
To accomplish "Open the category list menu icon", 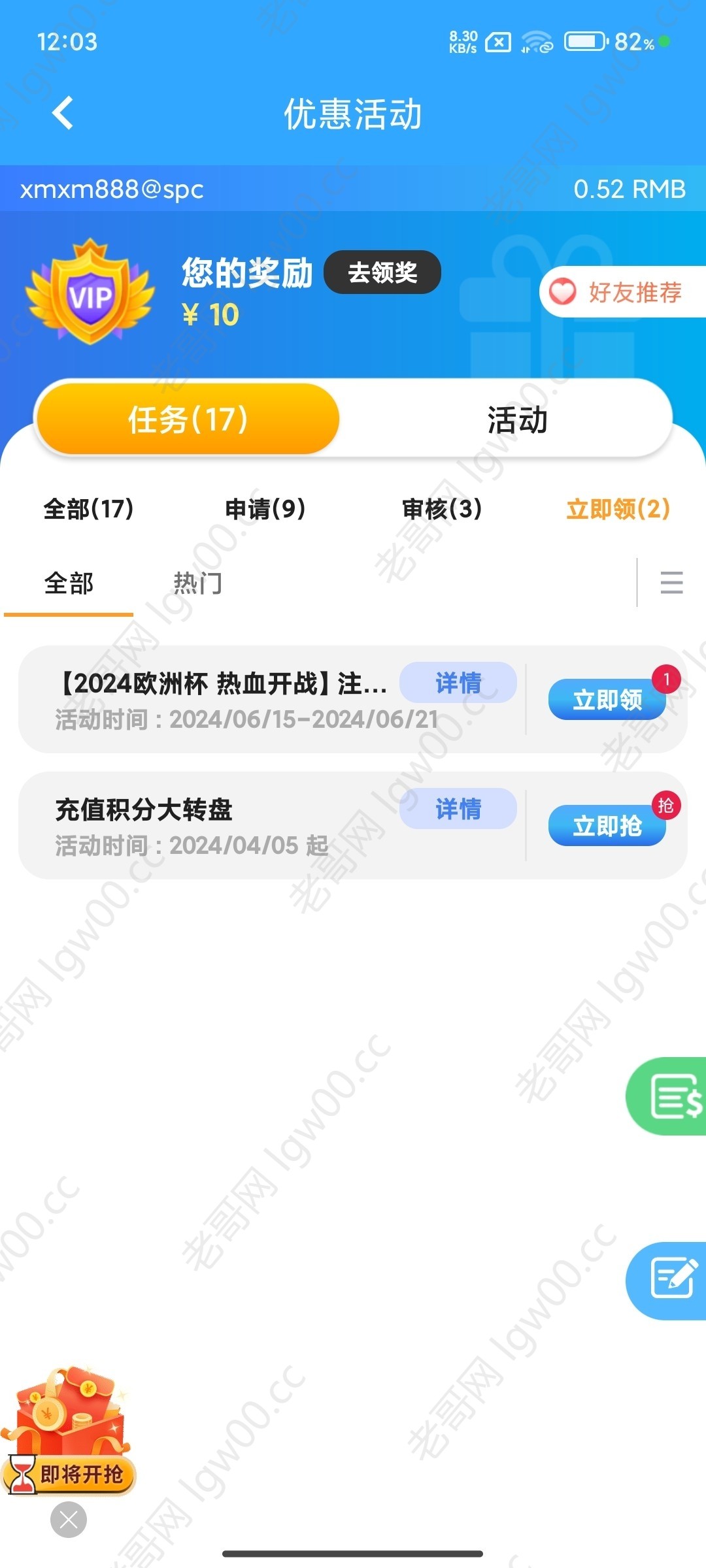I will [671, 582].
